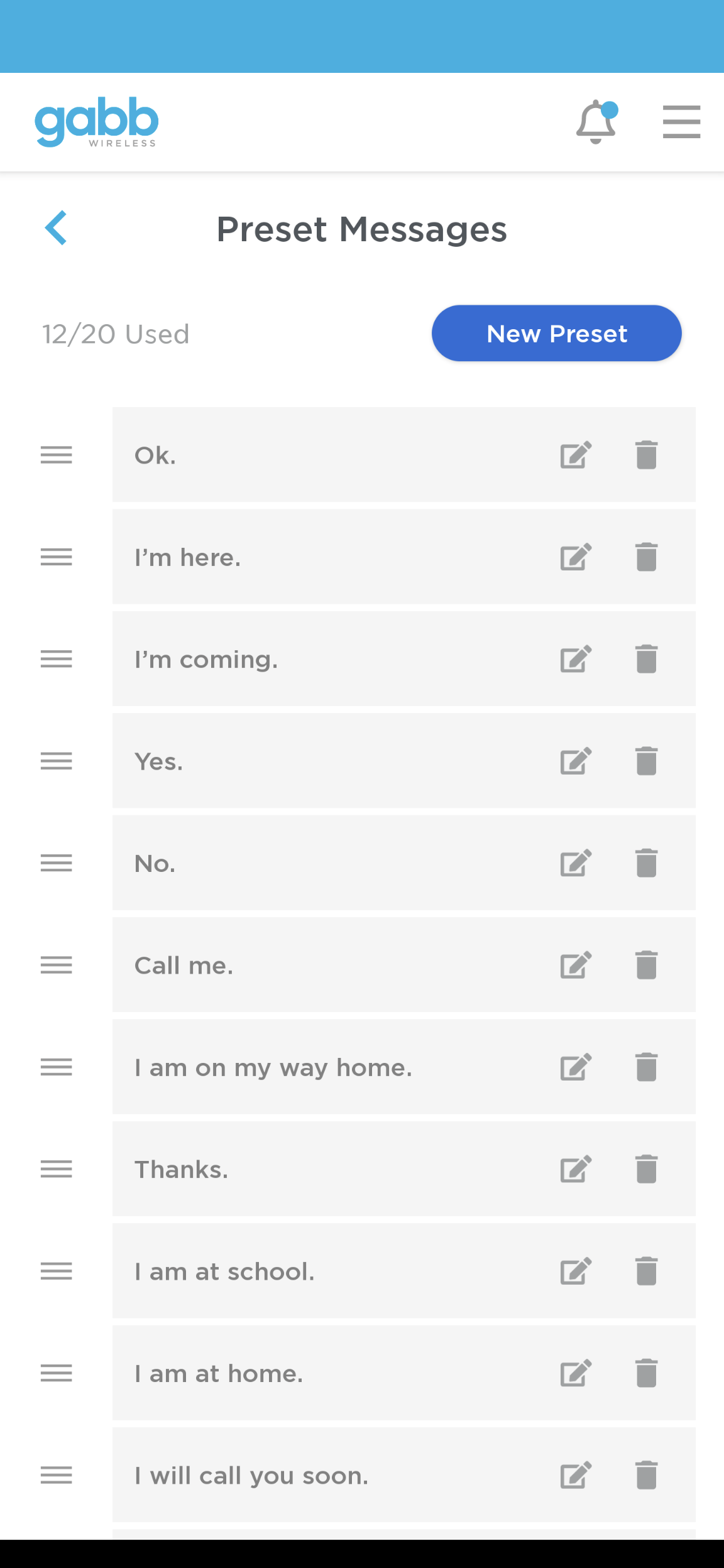This screenshot has height=1568, width=724.
Task: Edit the "I'm here." preset
Action: tap(576, 557)
